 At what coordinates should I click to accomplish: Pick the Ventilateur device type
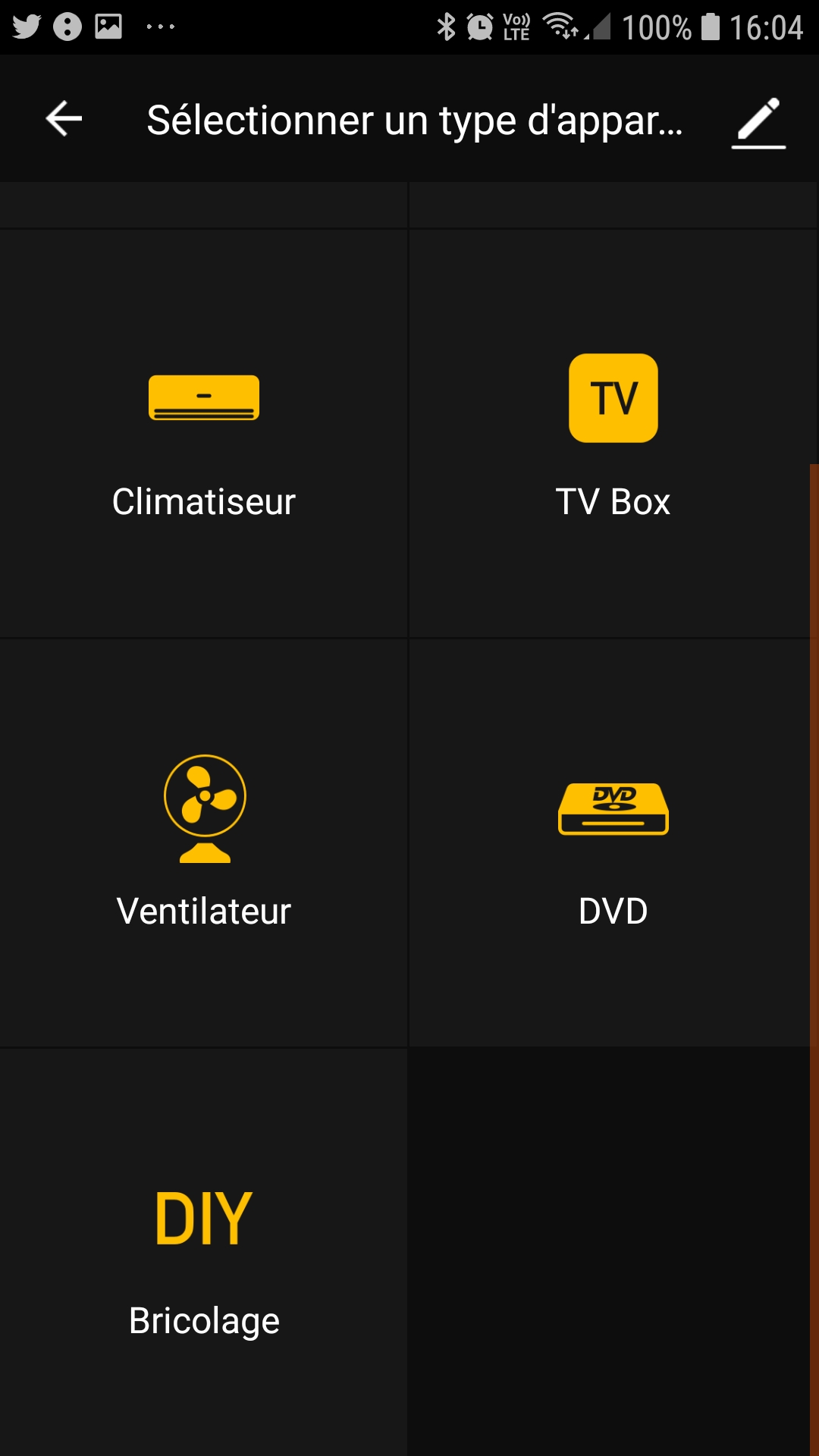[x=204, y=843]
